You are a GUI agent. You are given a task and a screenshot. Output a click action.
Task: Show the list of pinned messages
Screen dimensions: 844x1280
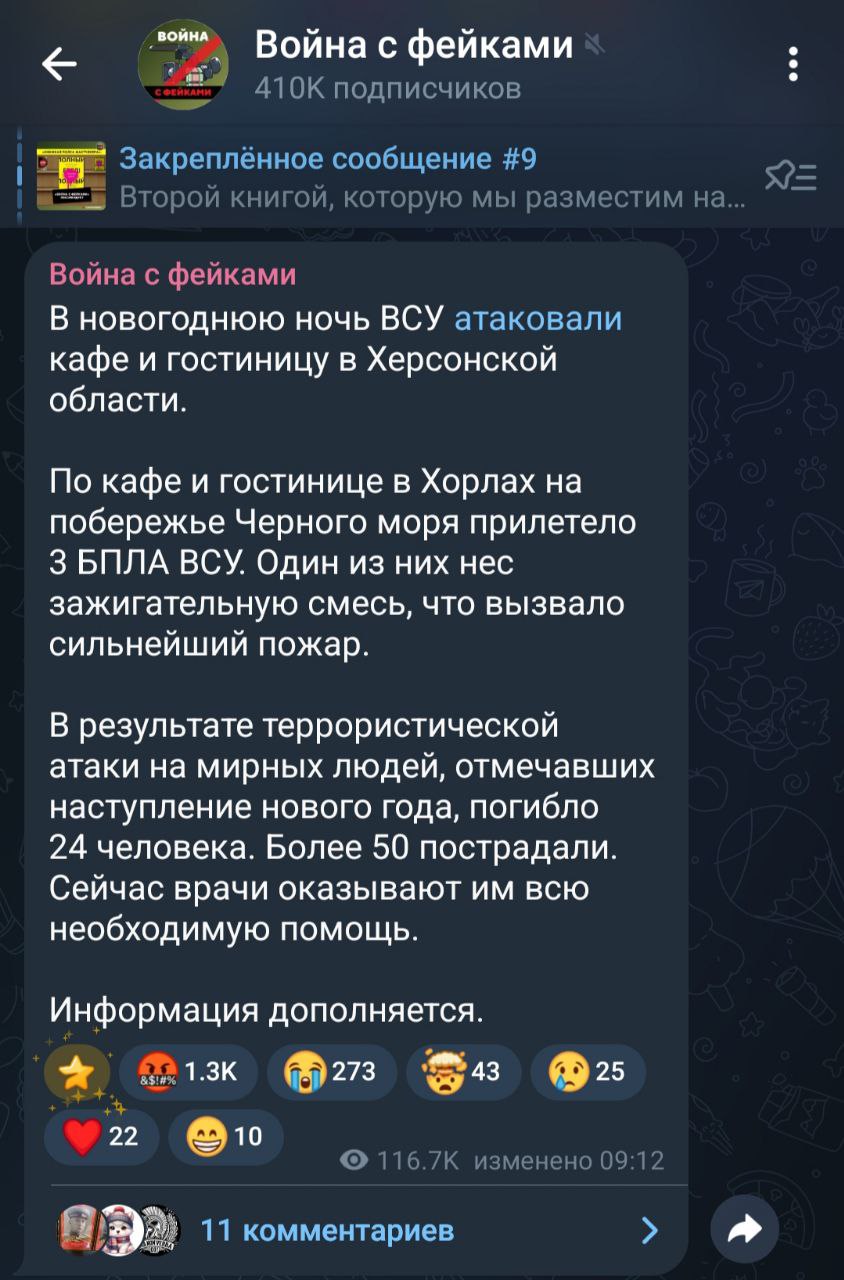coord(791,178)
